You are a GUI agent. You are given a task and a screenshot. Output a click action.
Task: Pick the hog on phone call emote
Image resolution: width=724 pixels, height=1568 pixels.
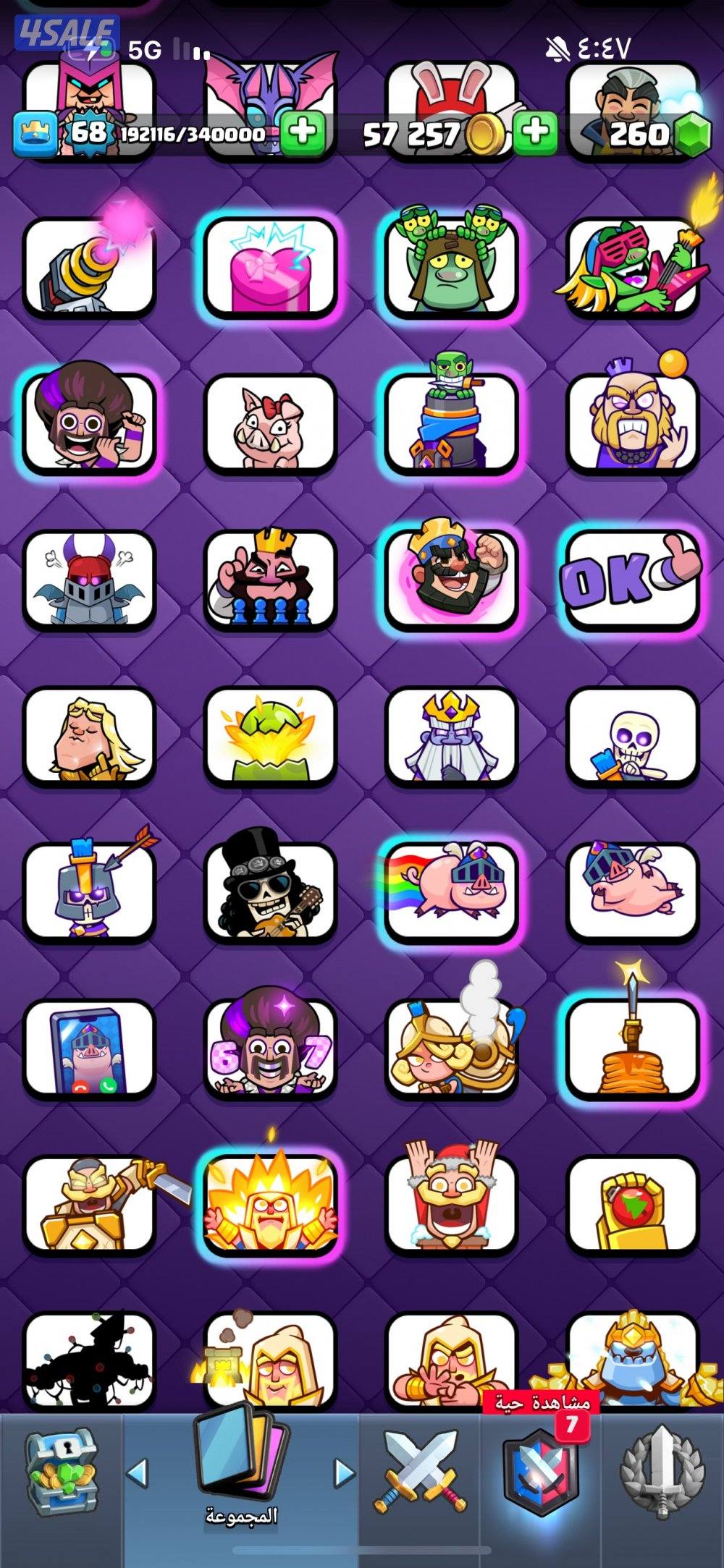click(89, 1047)
